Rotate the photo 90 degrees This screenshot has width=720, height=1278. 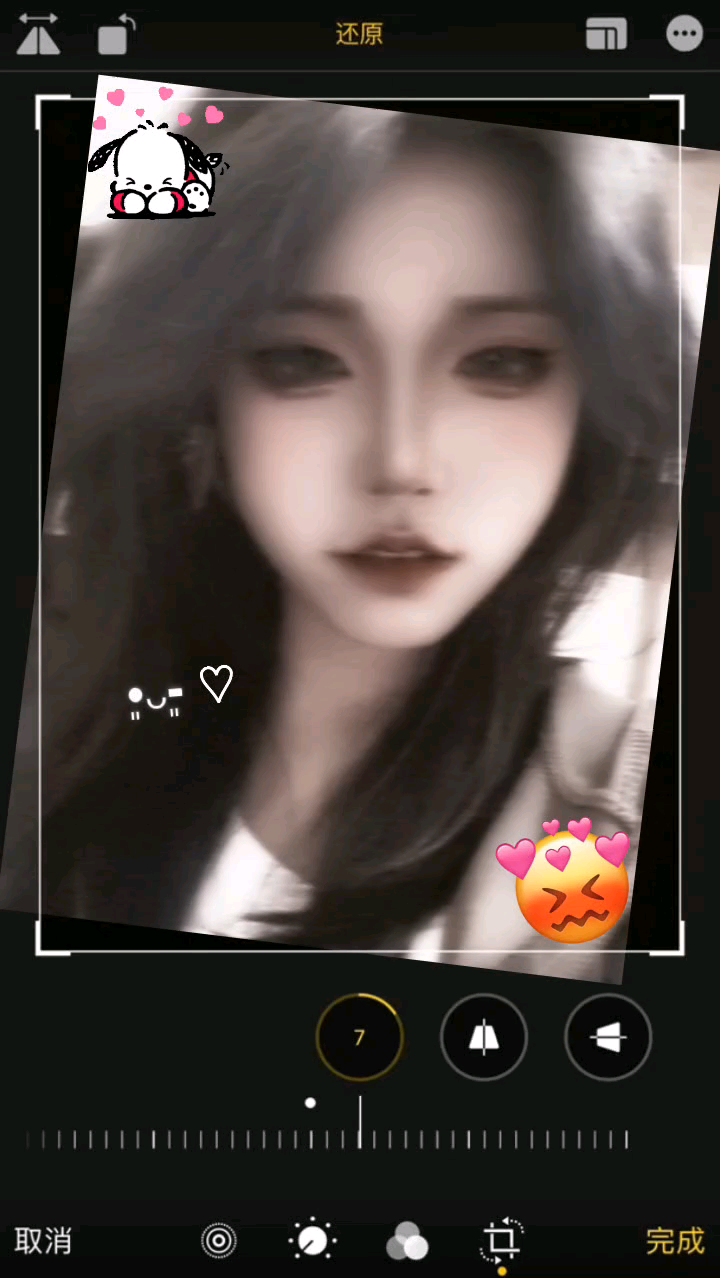click(x=116, y=35)
